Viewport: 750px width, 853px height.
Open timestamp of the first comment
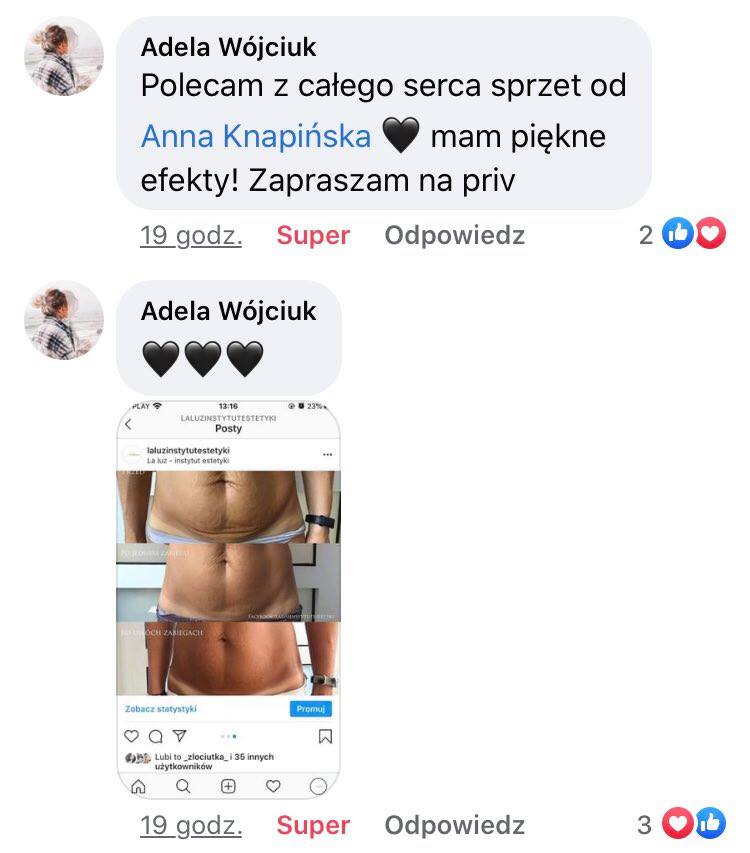[x=191, y=236]
